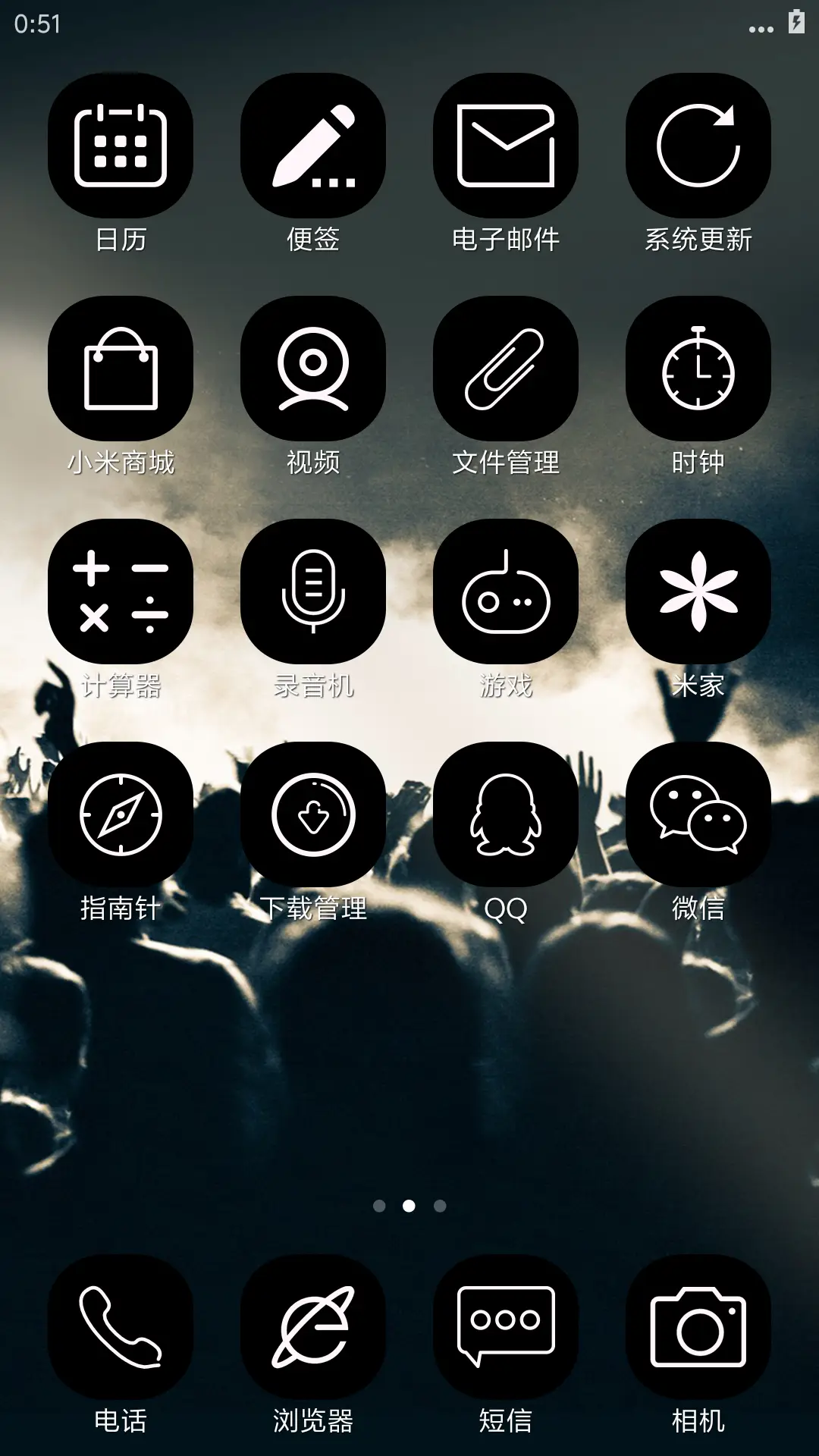Open the Phone dialer in the dock

(x=121, y=1326)
